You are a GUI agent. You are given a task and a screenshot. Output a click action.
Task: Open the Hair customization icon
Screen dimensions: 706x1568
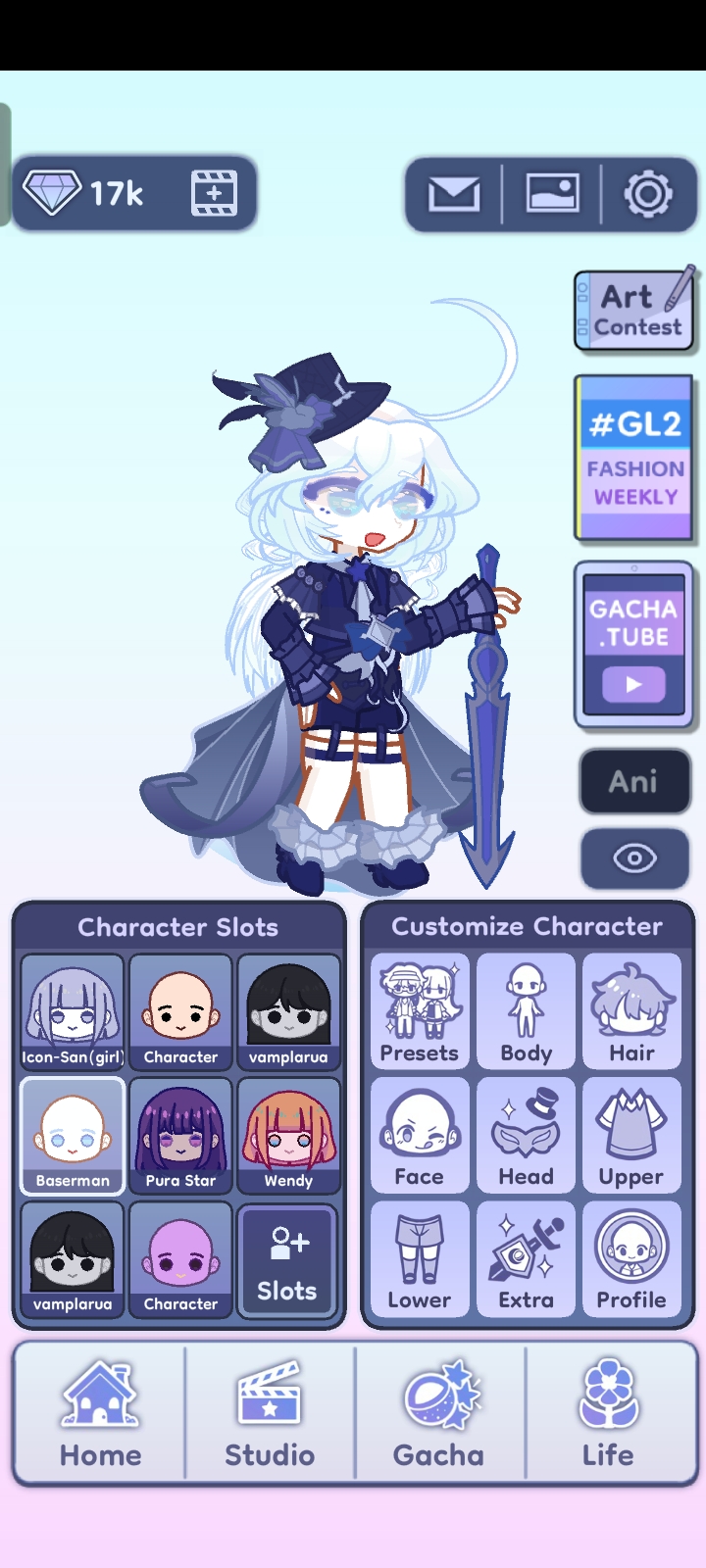coord(632,1011)
